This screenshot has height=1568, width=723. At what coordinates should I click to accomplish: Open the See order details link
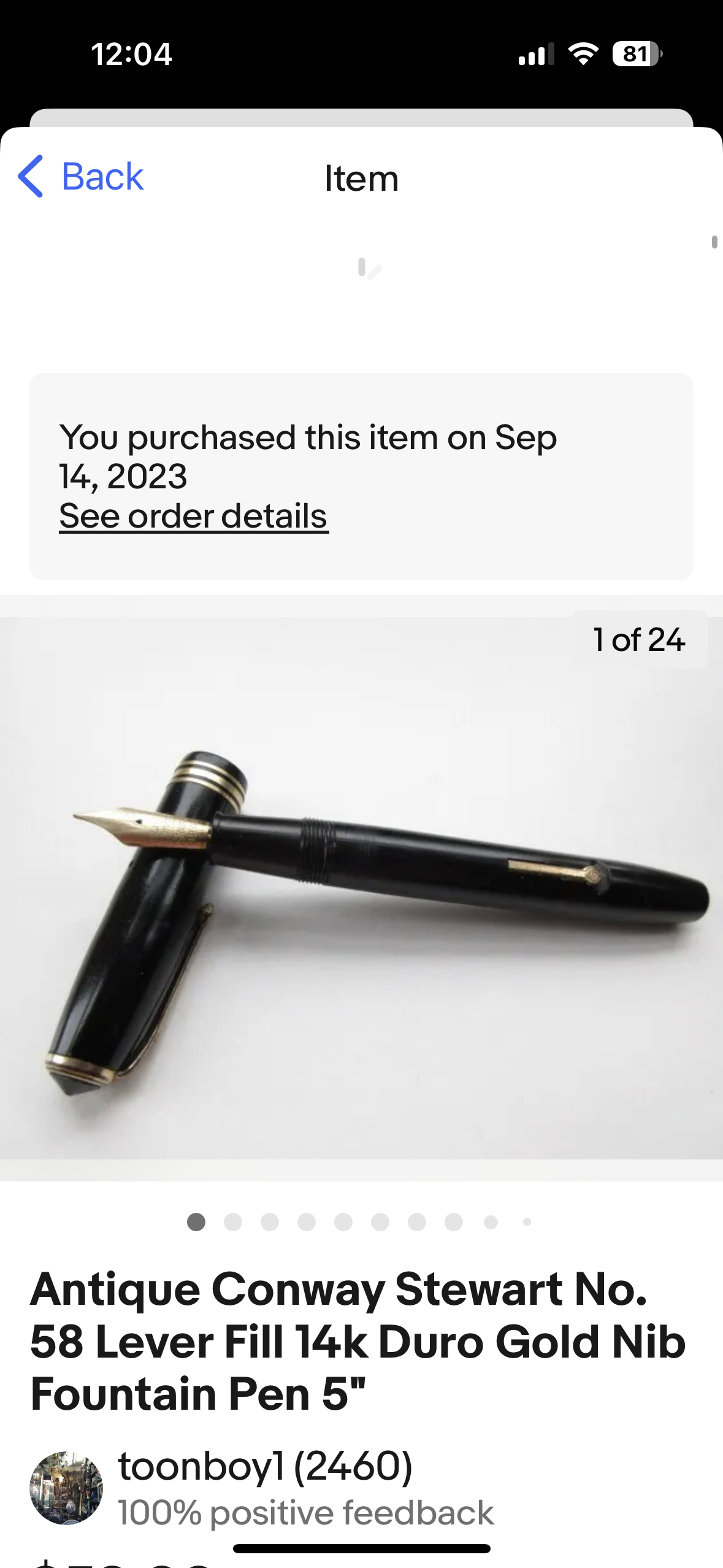point(194,516)
